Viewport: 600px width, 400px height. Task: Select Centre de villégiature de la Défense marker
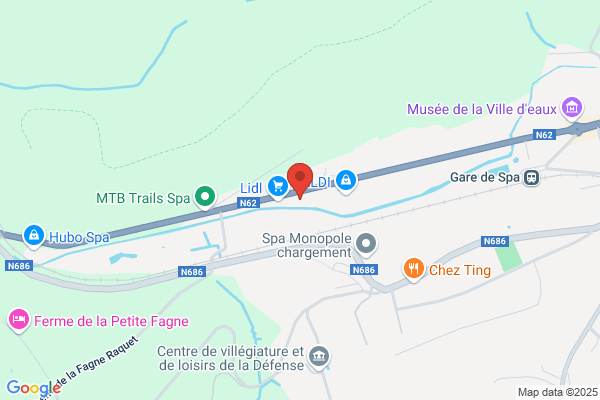click(320, 356)
